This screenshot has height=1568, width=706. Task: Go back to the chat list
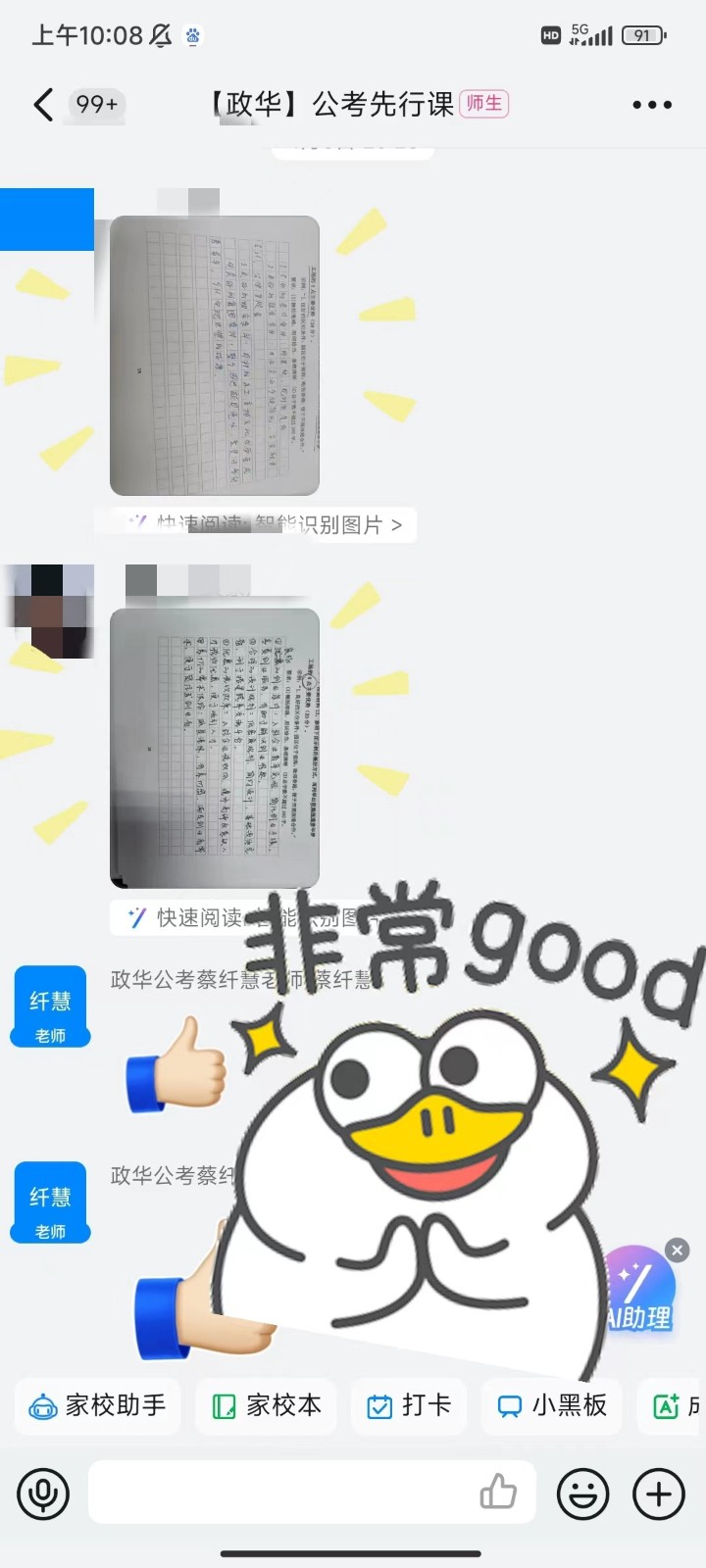pos(43,105)
